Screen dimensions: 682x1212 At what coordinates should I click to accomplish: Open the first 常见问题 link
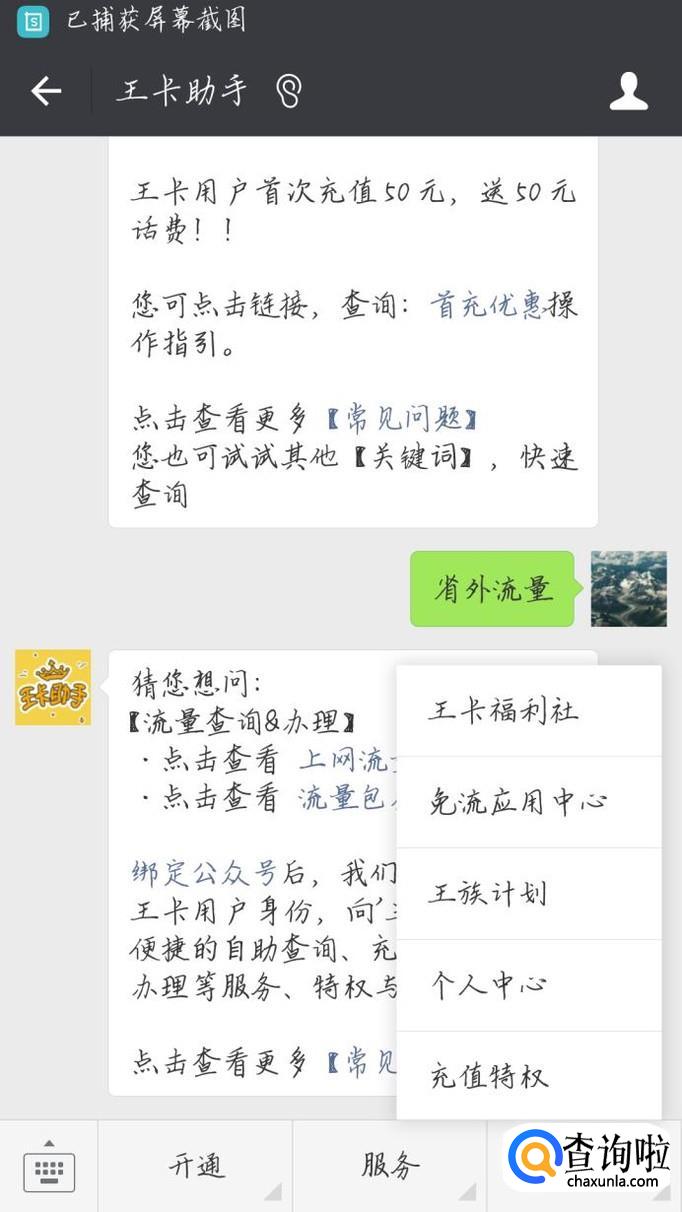[403, 418]
